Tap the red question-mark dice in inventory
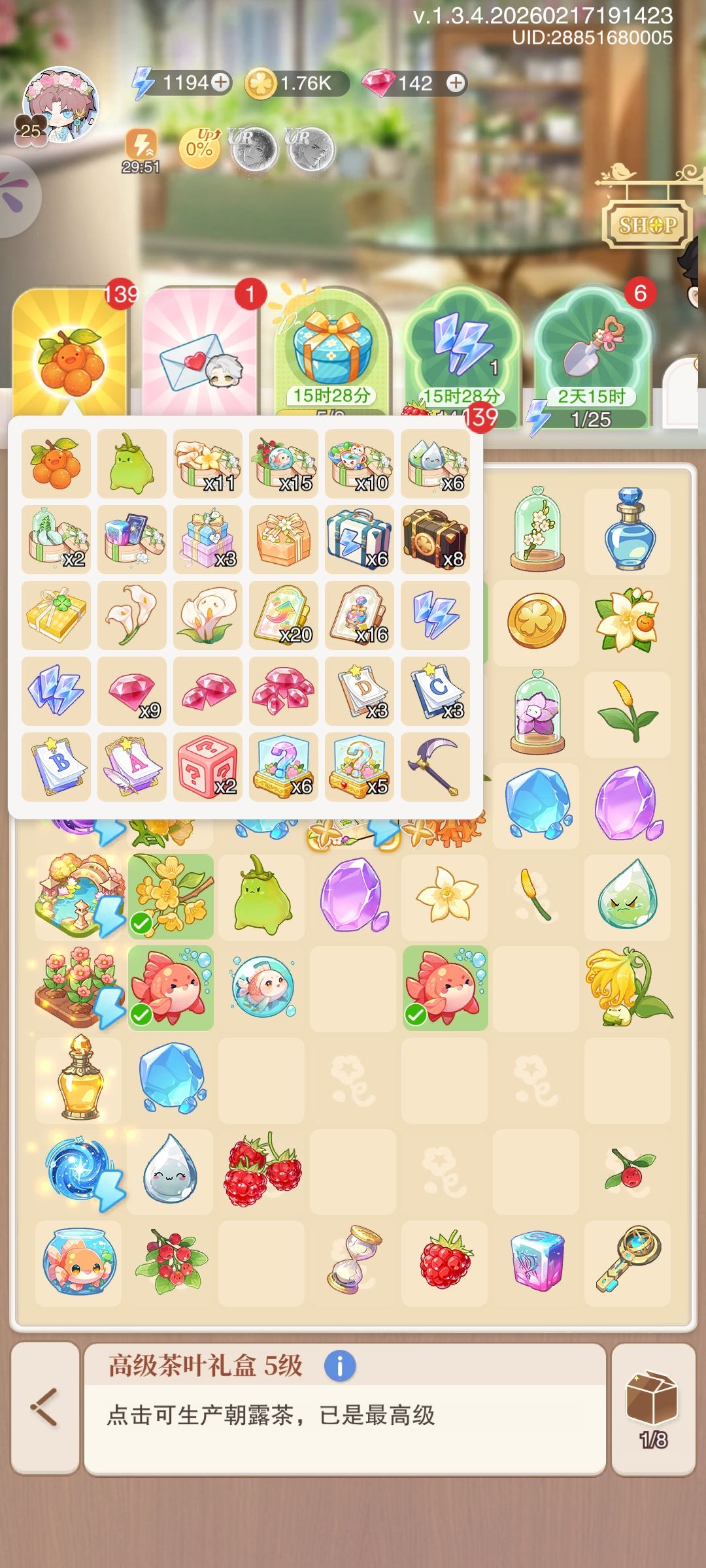 [207, 766]
